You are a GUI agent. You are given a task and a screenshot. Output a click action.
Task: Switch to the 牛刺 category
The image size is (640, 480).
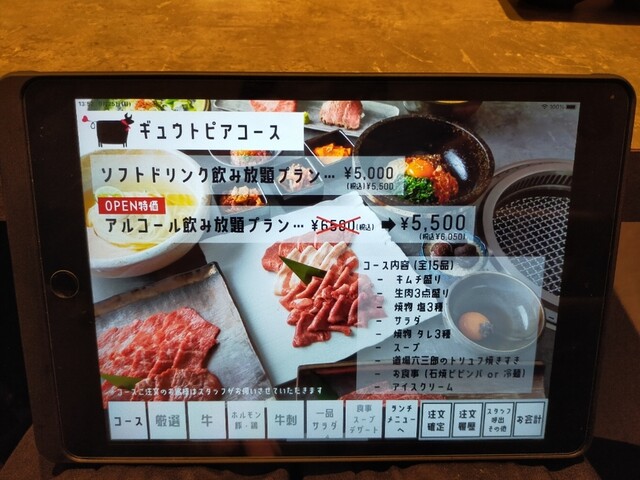click(x=286, y=419)
